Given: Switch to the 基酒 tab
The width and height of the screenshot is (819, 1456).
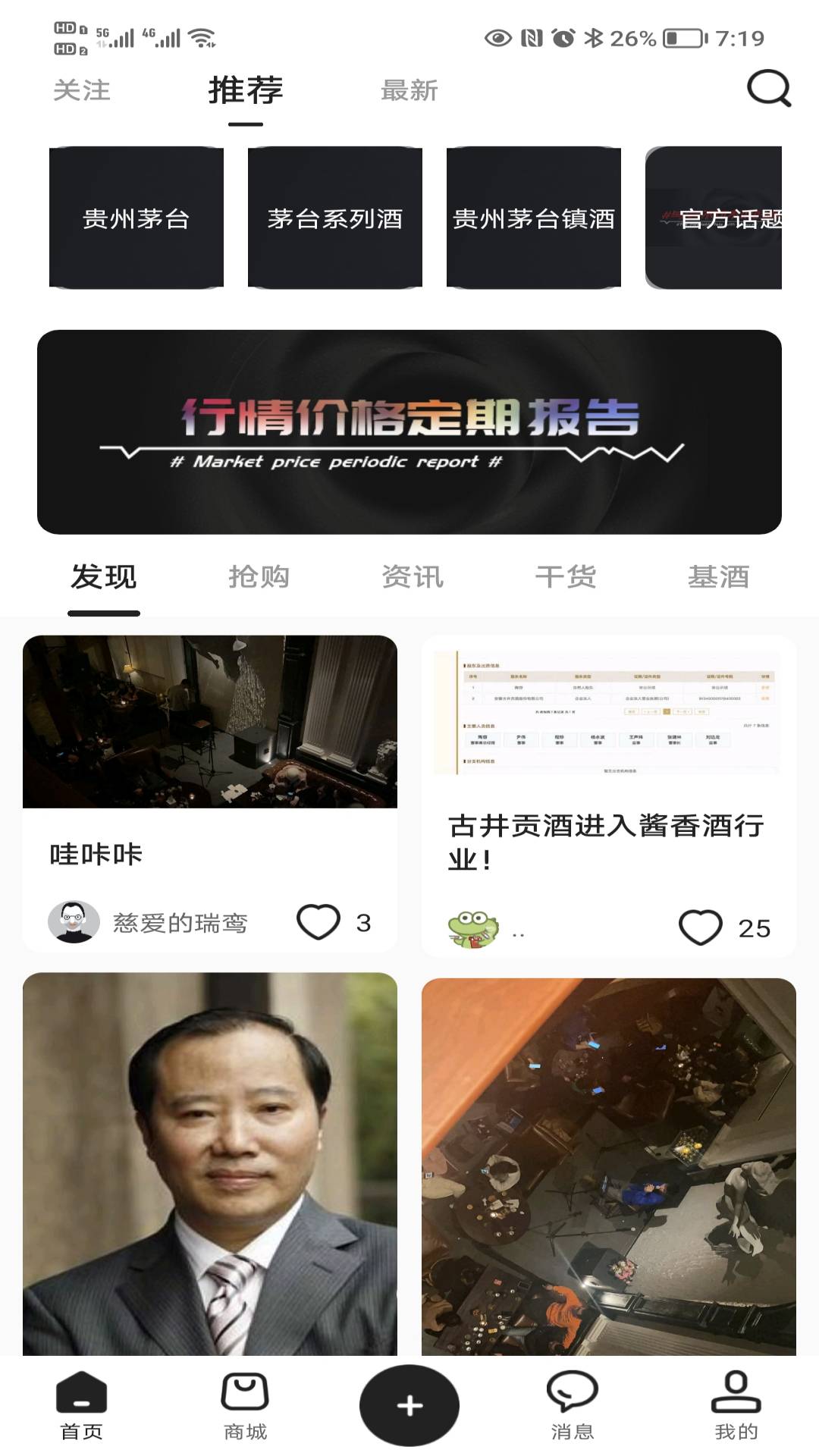Looking at the screenshot, I should click(x=718, y=577).
